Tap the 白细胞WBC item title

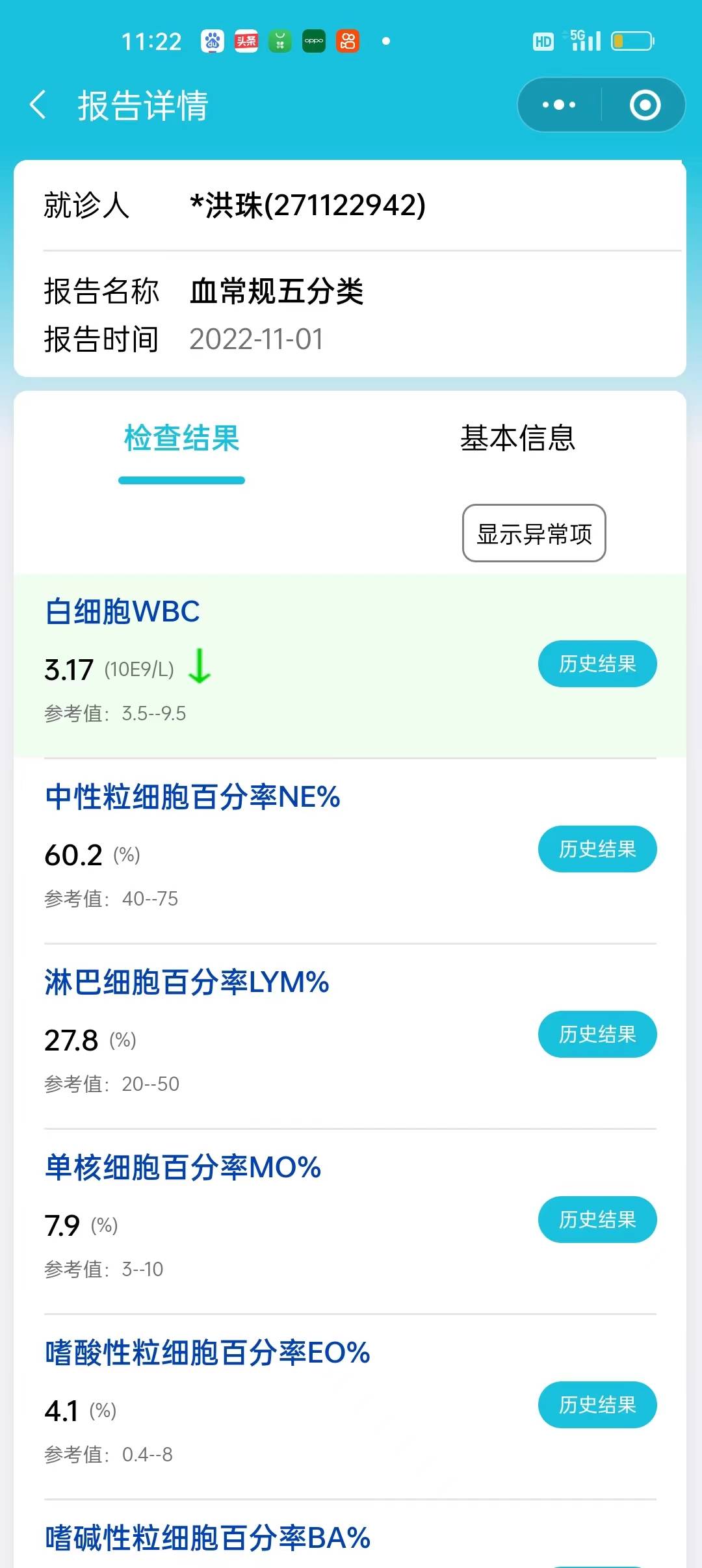point(122,612)
